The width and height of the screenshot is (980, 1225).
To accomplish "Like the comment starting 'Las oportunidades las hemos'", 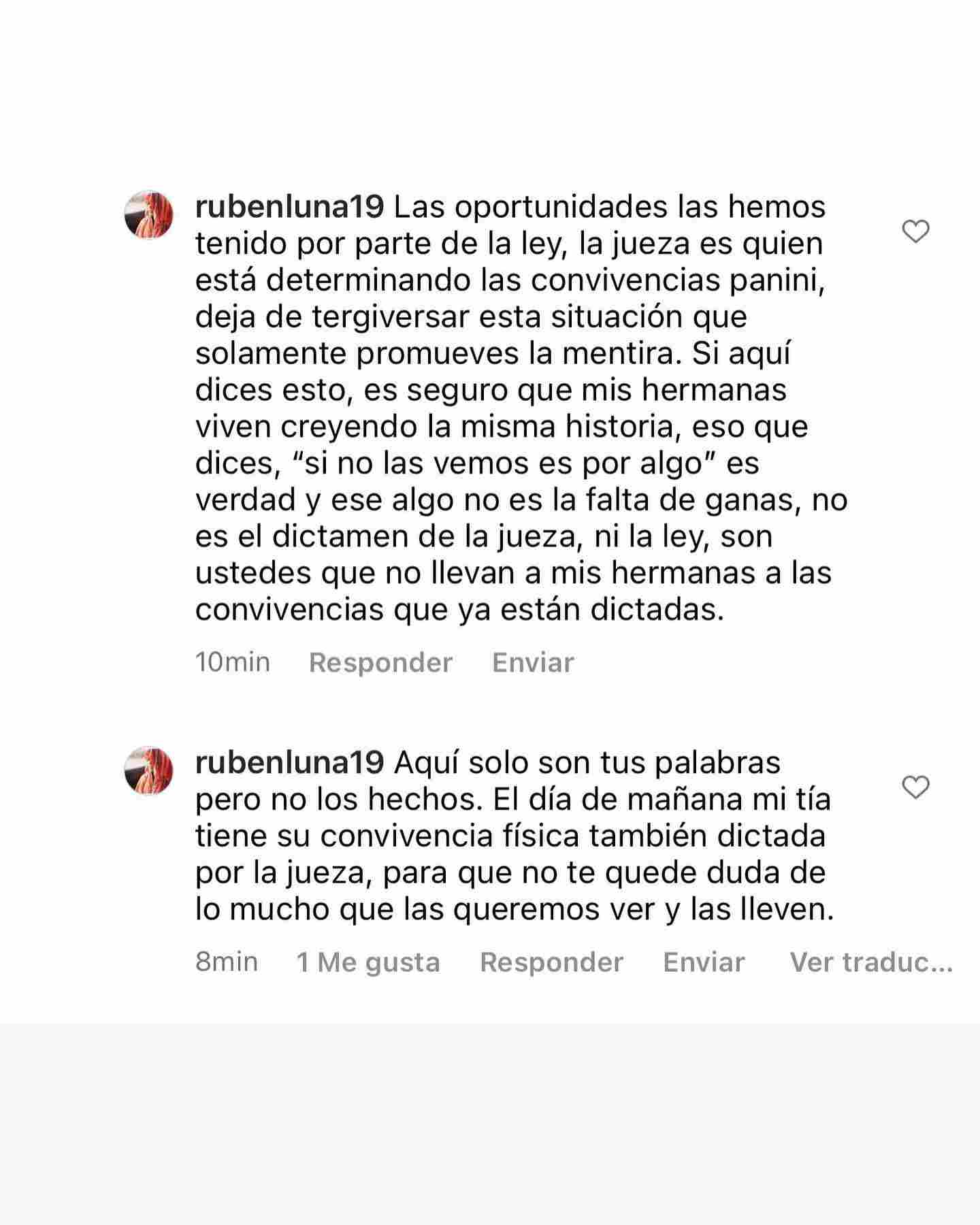I will [915, 231].
